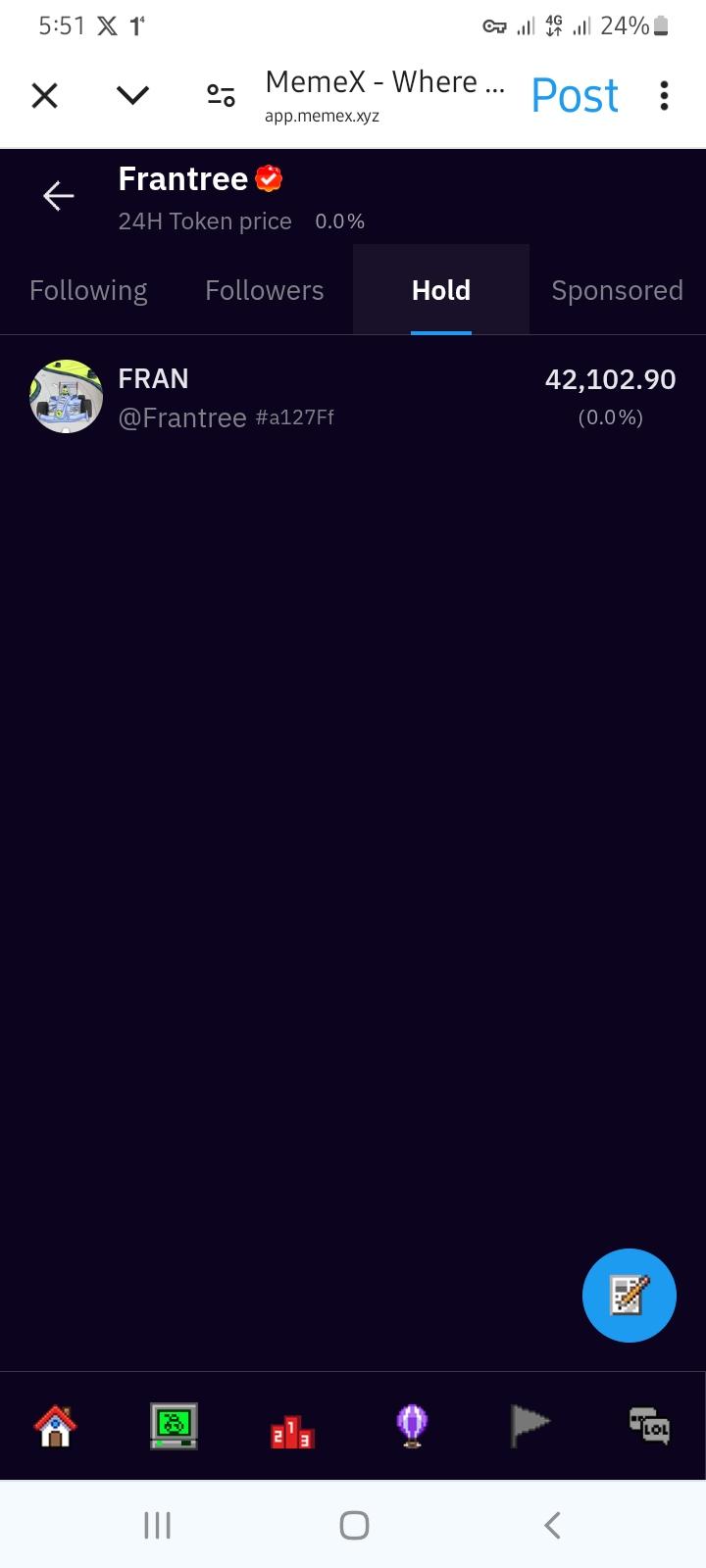
Task: Go back from Frantree's profile lists
Action: pyautogui.click(x=59, y=196)
